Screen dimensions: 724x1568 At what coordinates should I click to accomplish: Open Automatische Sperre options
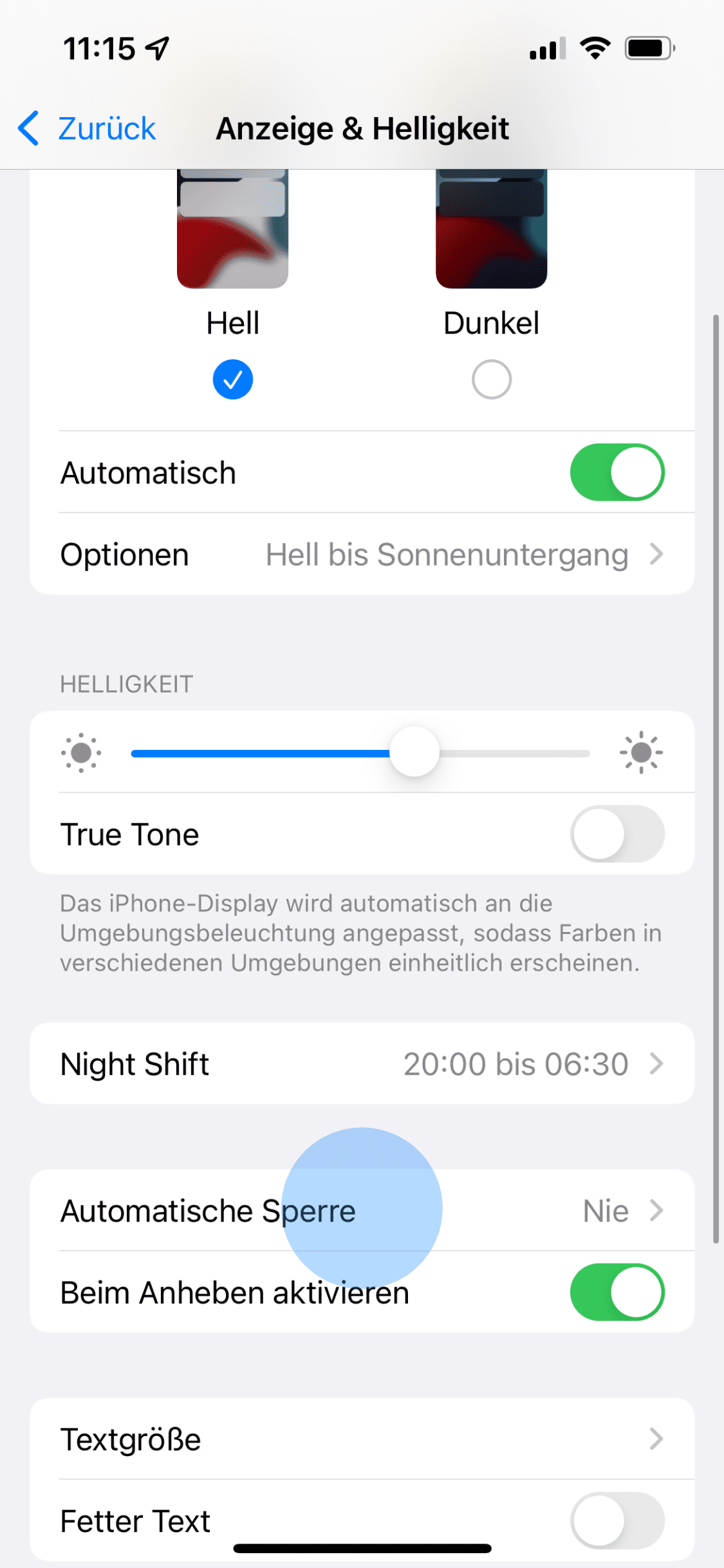click(x=362, y=1210)
